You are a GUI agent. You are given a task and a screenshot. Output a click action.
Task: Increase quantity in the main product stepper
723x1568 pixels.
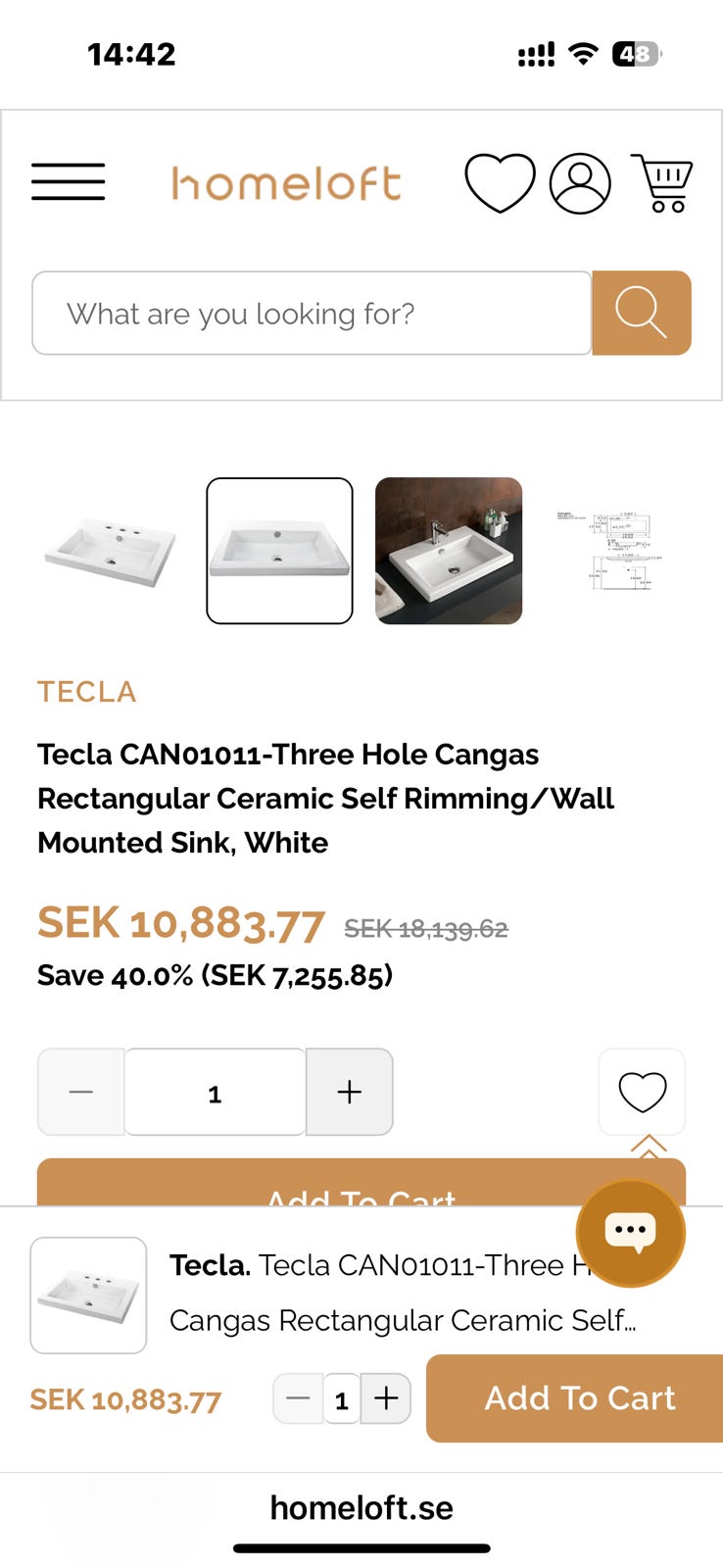pyautogui.click(x=350, y=1092)
